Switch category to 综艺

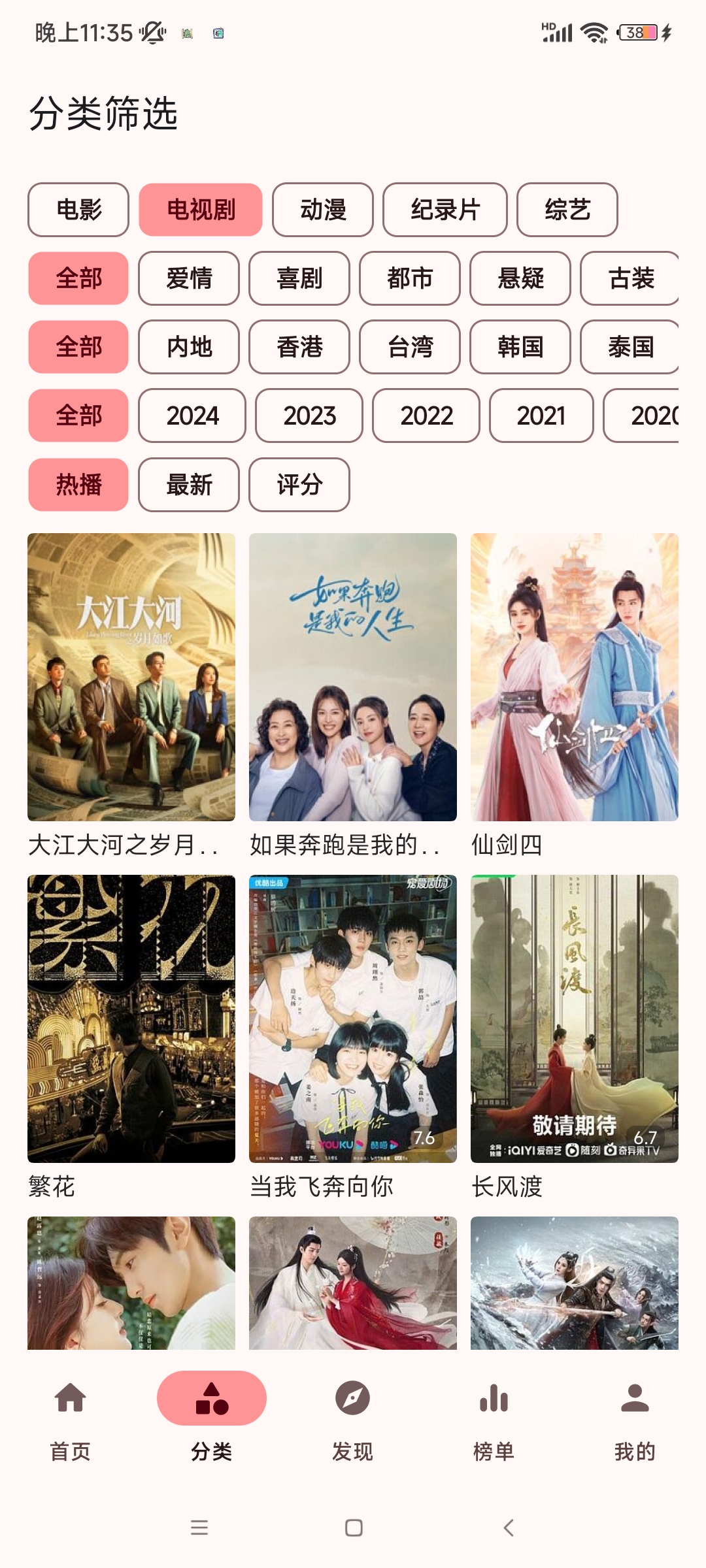(567, 210)
